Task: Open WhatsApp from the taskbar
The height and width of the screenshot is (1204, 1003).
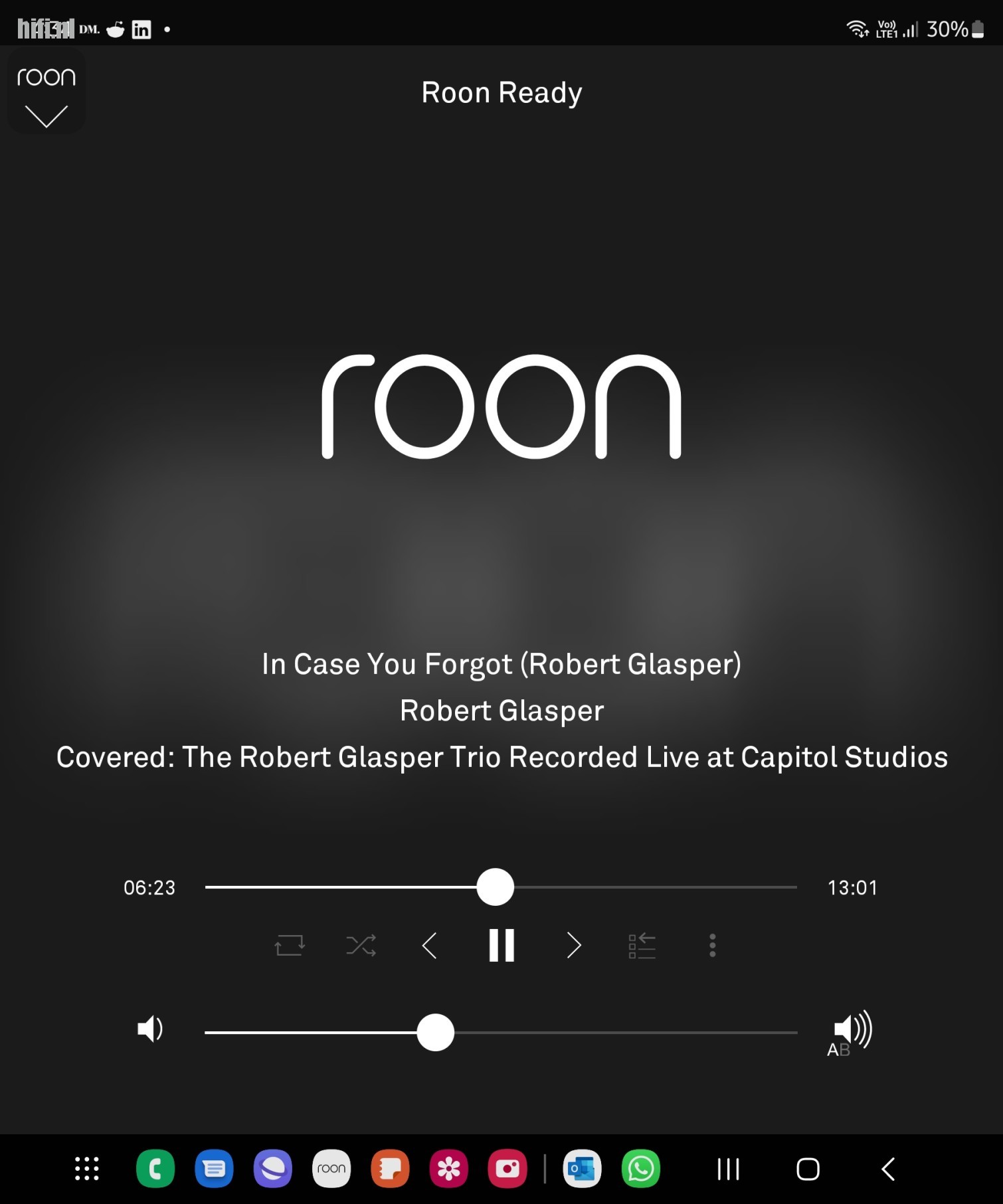Action: pyautogui.click(x=640, y=1169)
